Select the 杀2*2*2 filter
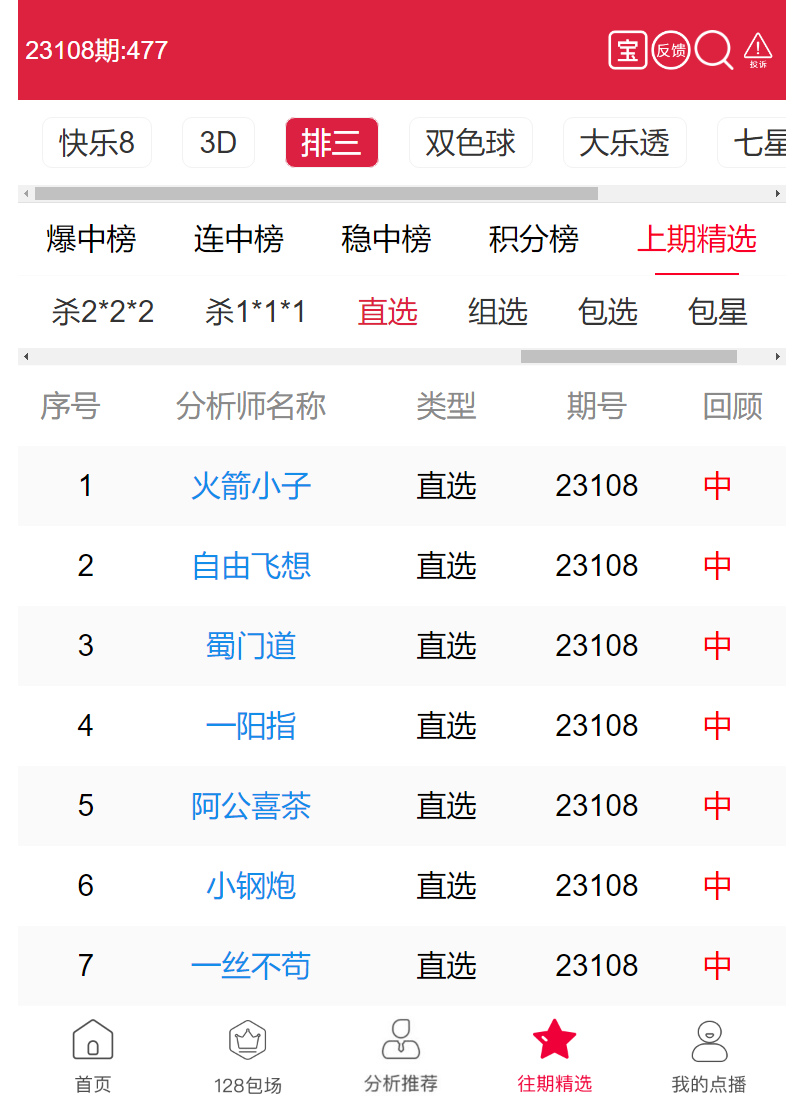803x1106 pixels. (x=103, y=312)
